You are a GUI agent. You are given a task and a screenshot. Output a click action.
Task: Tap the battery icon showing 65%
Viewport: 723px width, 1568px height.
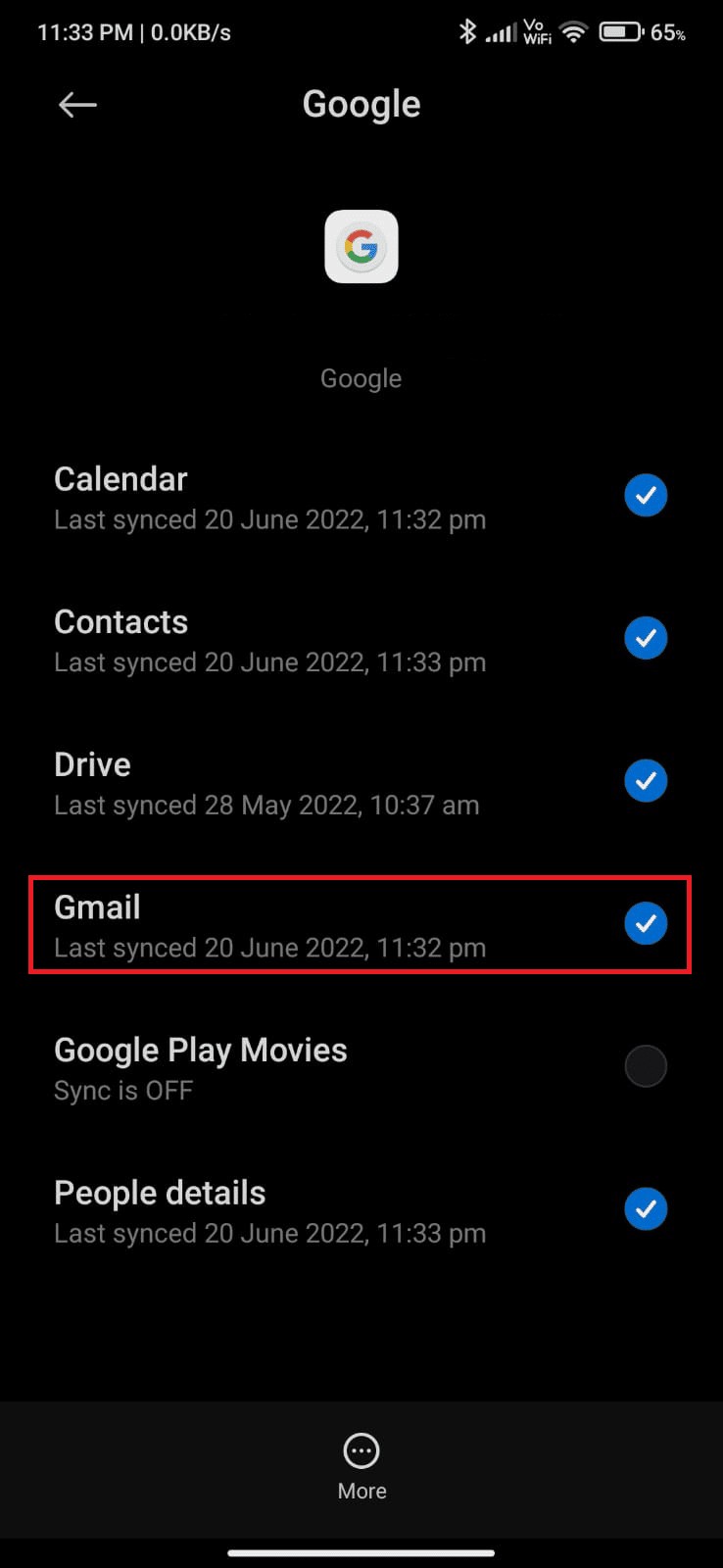pos(621,31)
